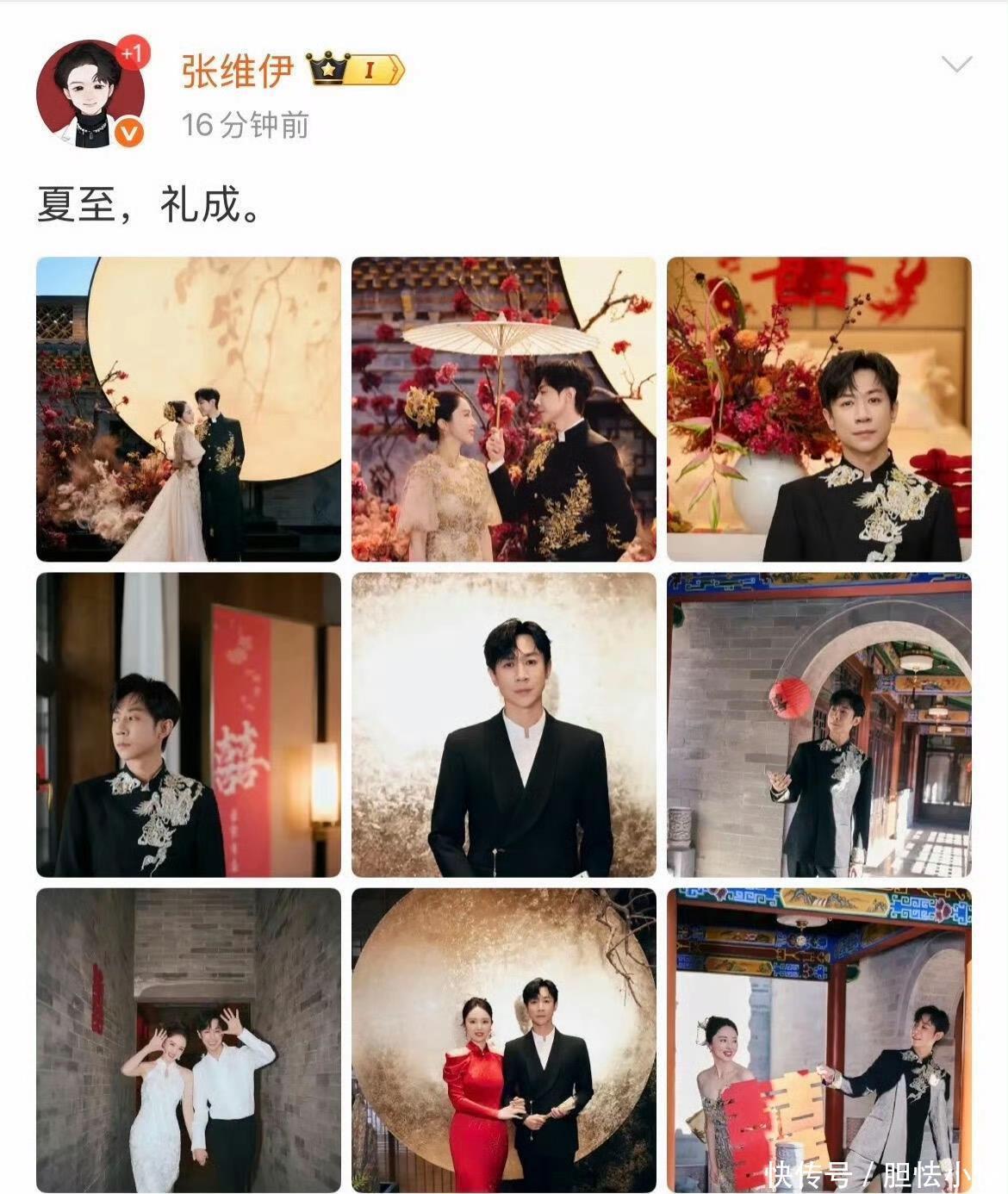View the photo with the red lantern archway
Image resolution: width=1008 pixels, height=1194 pixels.
point(818,724)
